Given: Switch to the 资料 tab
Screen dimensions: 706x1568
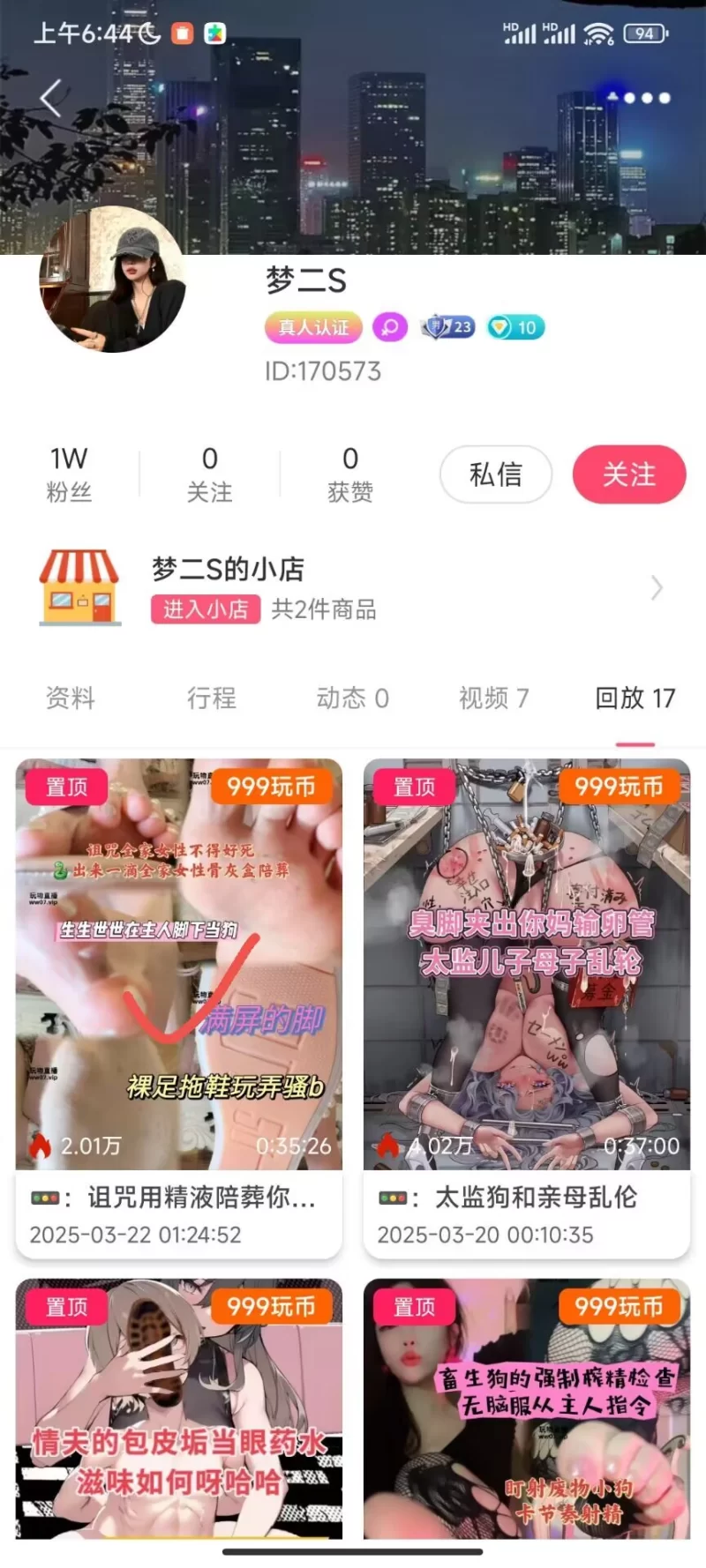Looking at the screenshot, I should pyautogui.click(x=70, y=698).
